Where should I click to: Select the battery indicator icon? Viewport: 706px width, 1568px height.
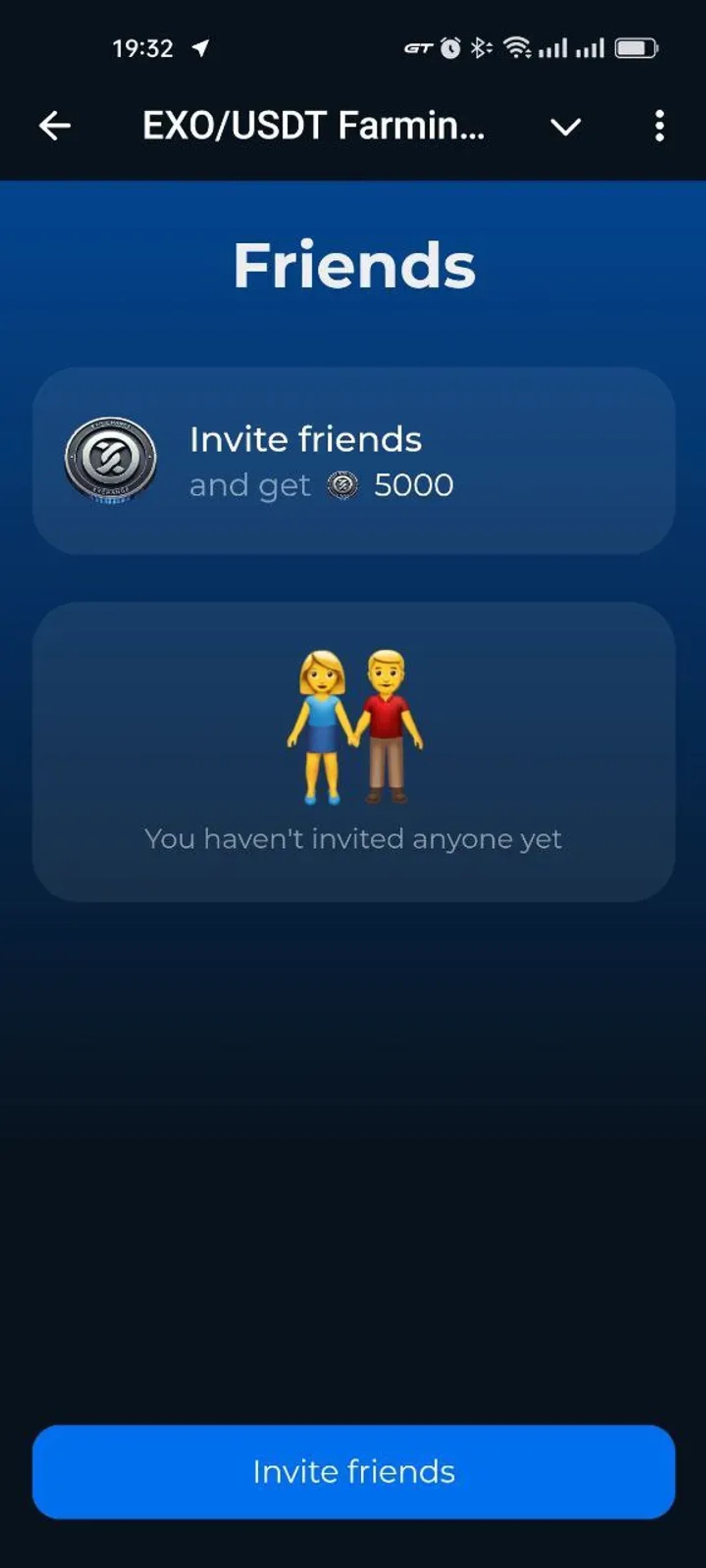634,49
